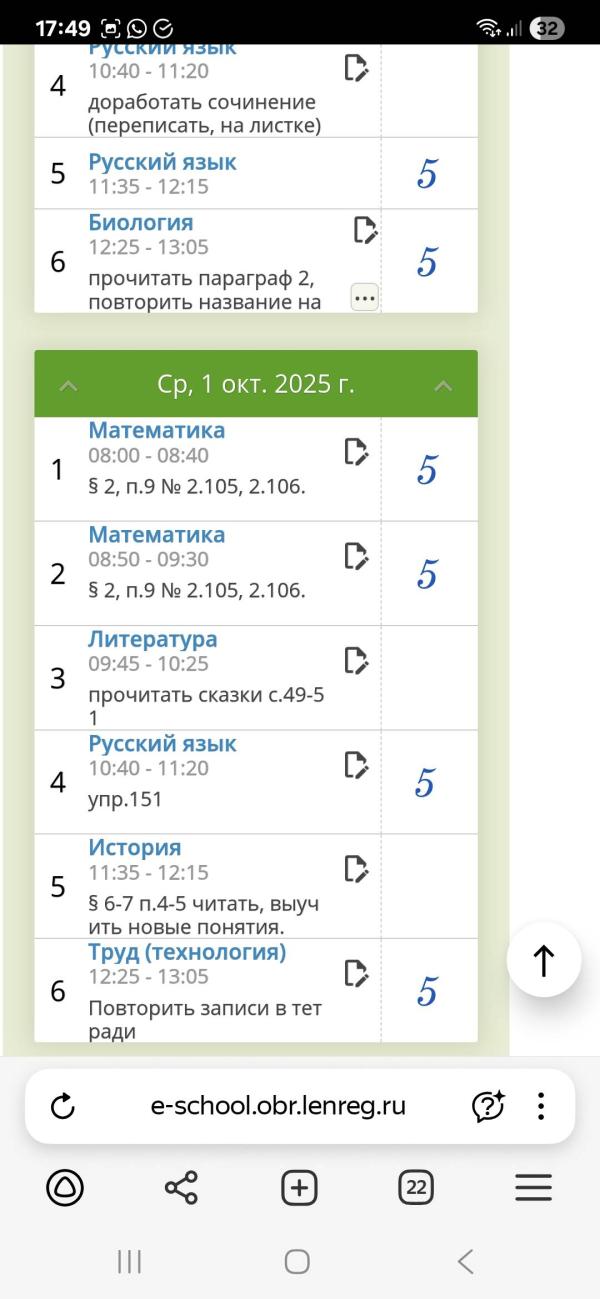Open the e-school.obr.lenreg.ru address bar
Viewport: 600px width, 1299px height.
coord(278,1106)
